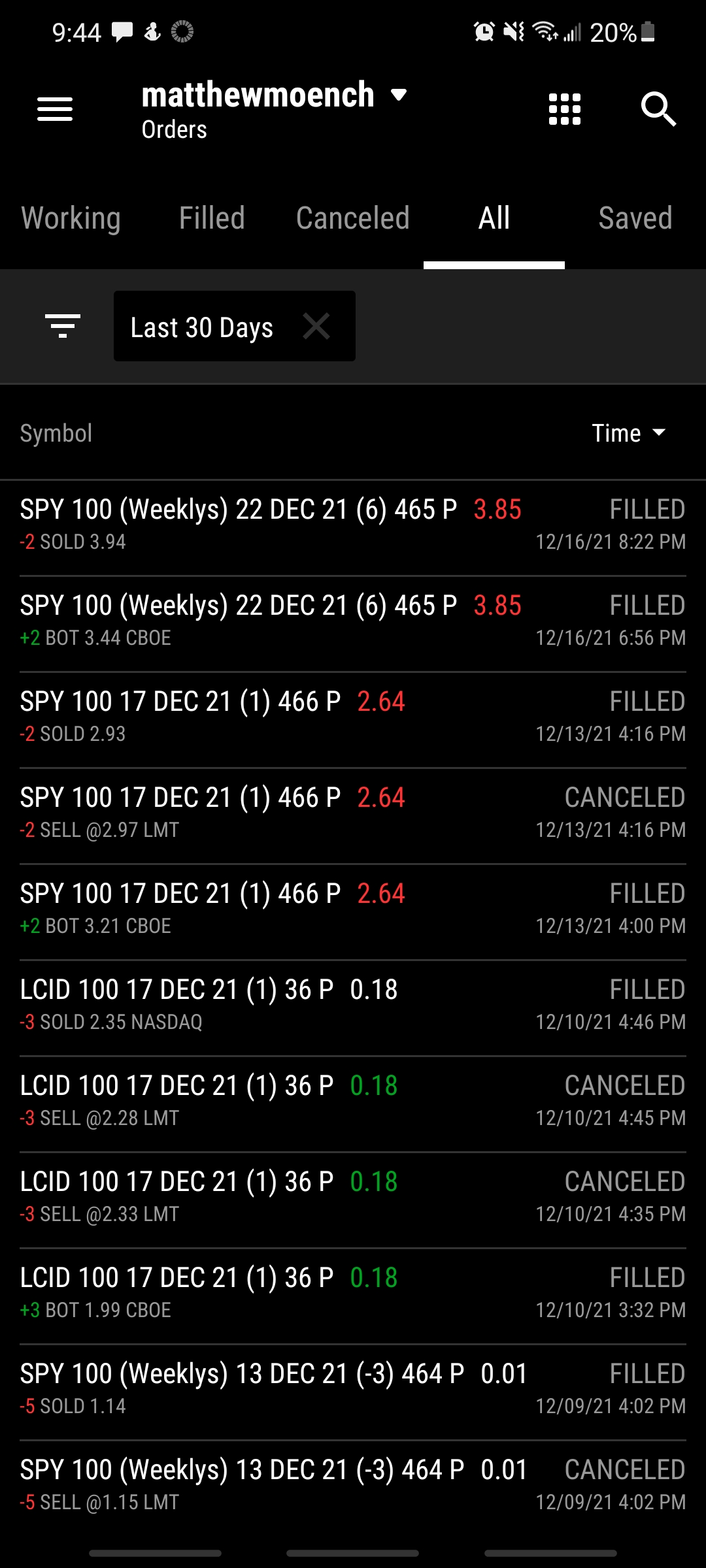
Task: Open LCID 36 P order sold at 2.35
Action: (353, 1005)
